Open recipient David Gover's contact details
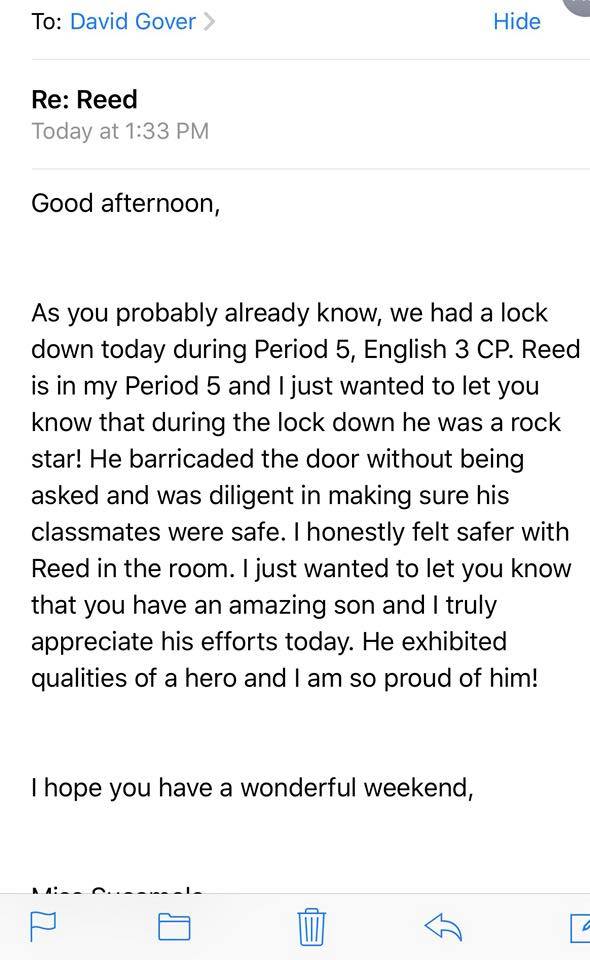This screenshot has width=590, height=960. click(x=142, y=21)
